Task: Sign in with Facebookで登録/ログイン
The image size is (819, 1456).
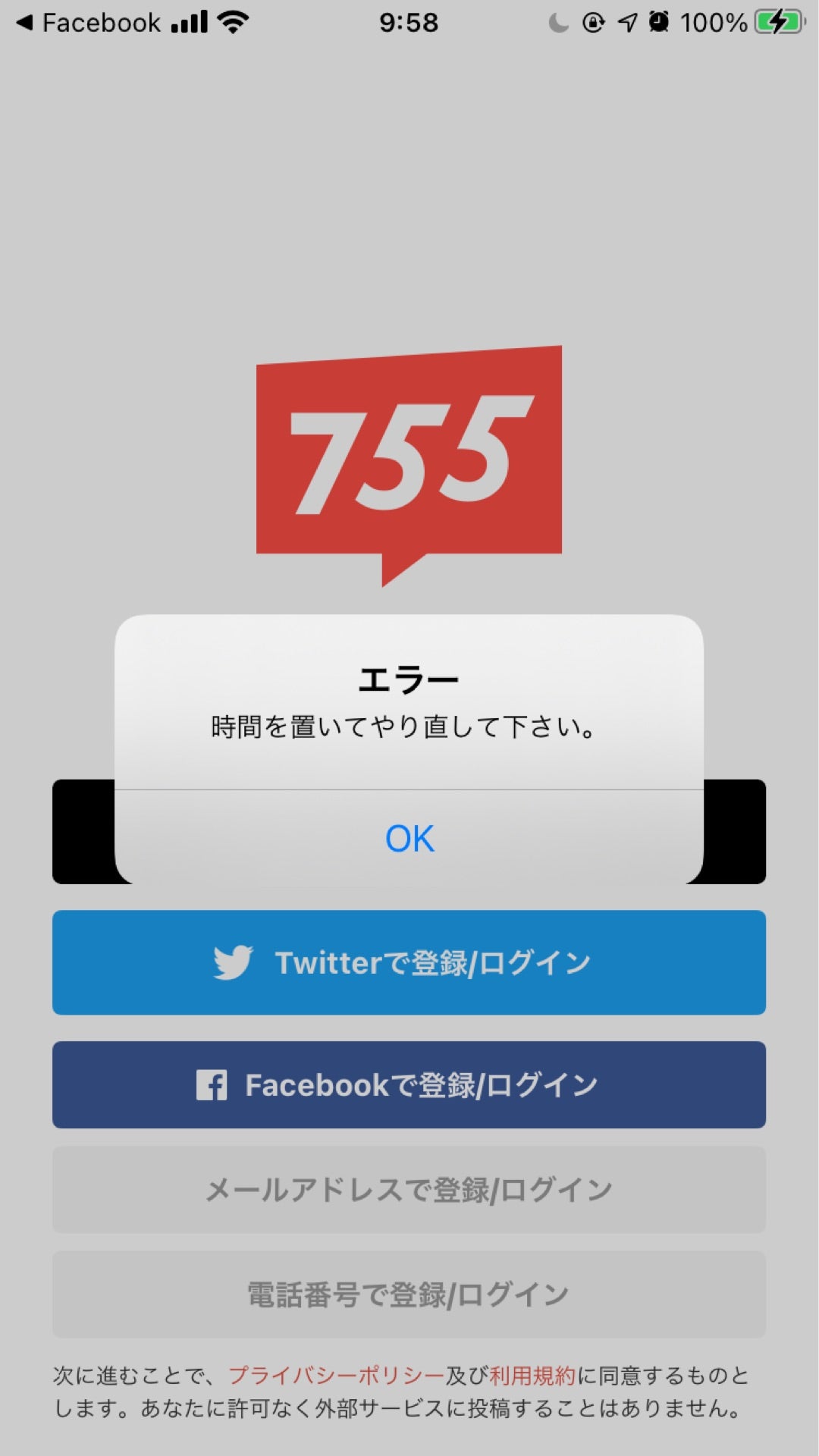Action: pyautogui.click(x=409, y=1084)
